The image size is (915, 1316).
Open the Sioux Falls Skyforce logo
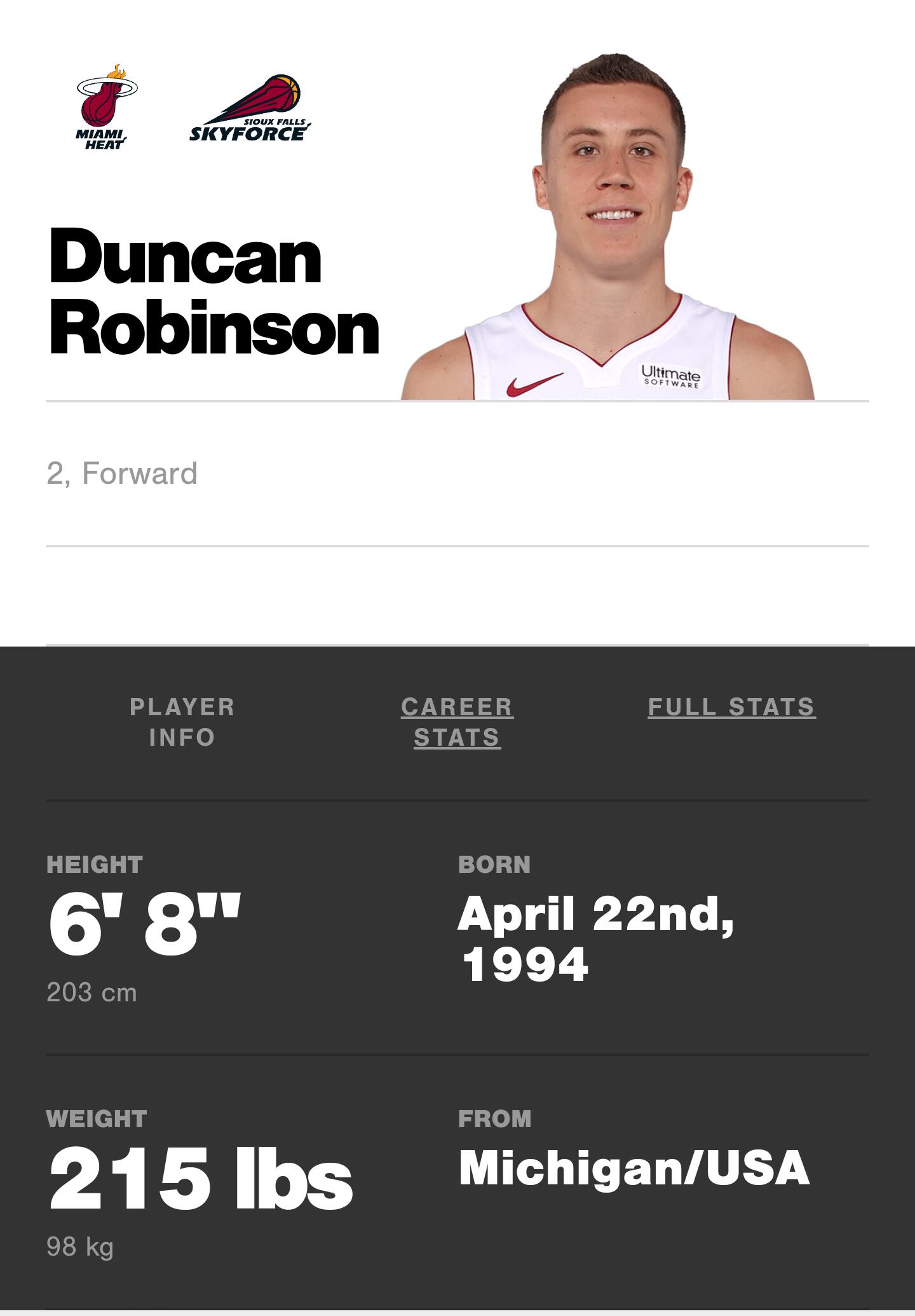coord(250,109)
